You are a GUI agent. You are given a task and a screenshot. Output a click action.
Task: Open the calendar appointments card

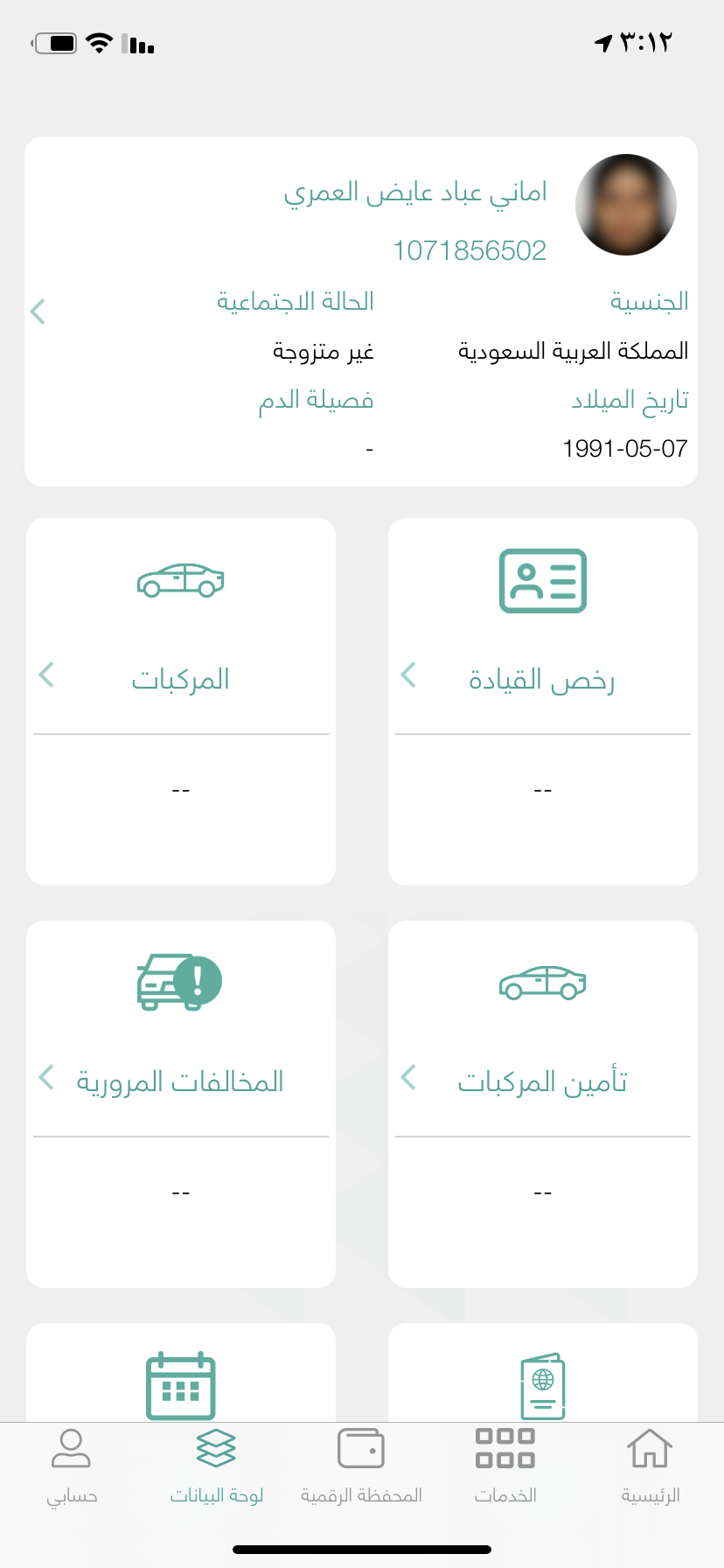tap(181, 1382)
